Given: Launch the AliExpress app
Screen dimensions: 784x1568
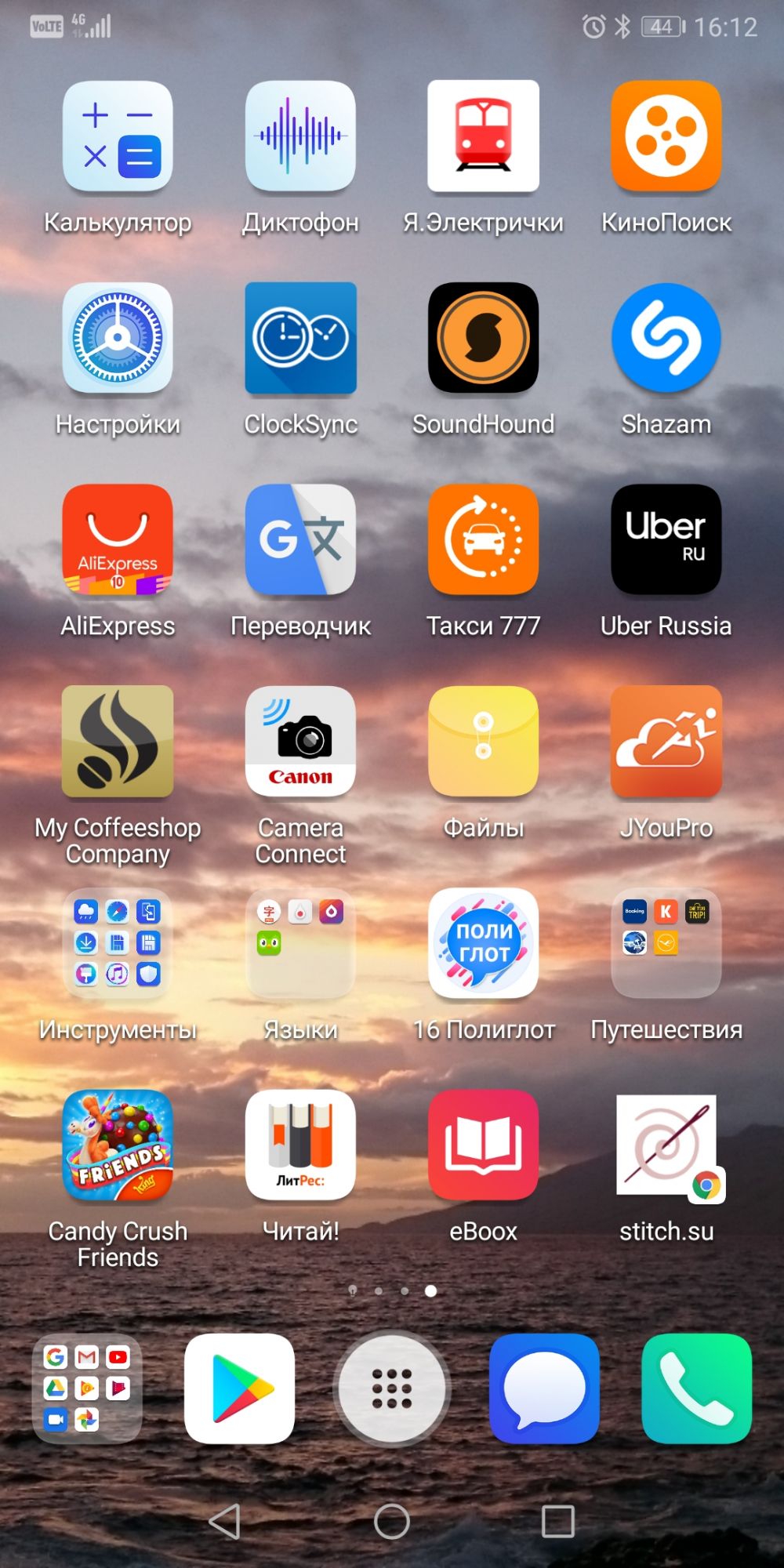Looking at the screenshot, I should [x=118, y=539].
